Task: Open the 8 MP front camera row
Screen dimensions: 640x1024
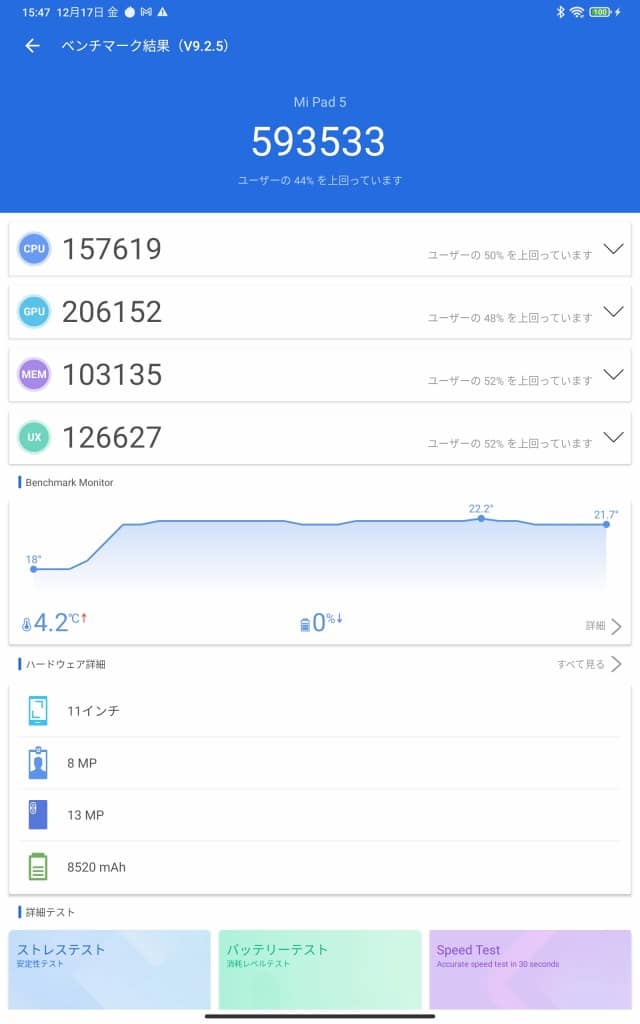Action: [320, 763]
